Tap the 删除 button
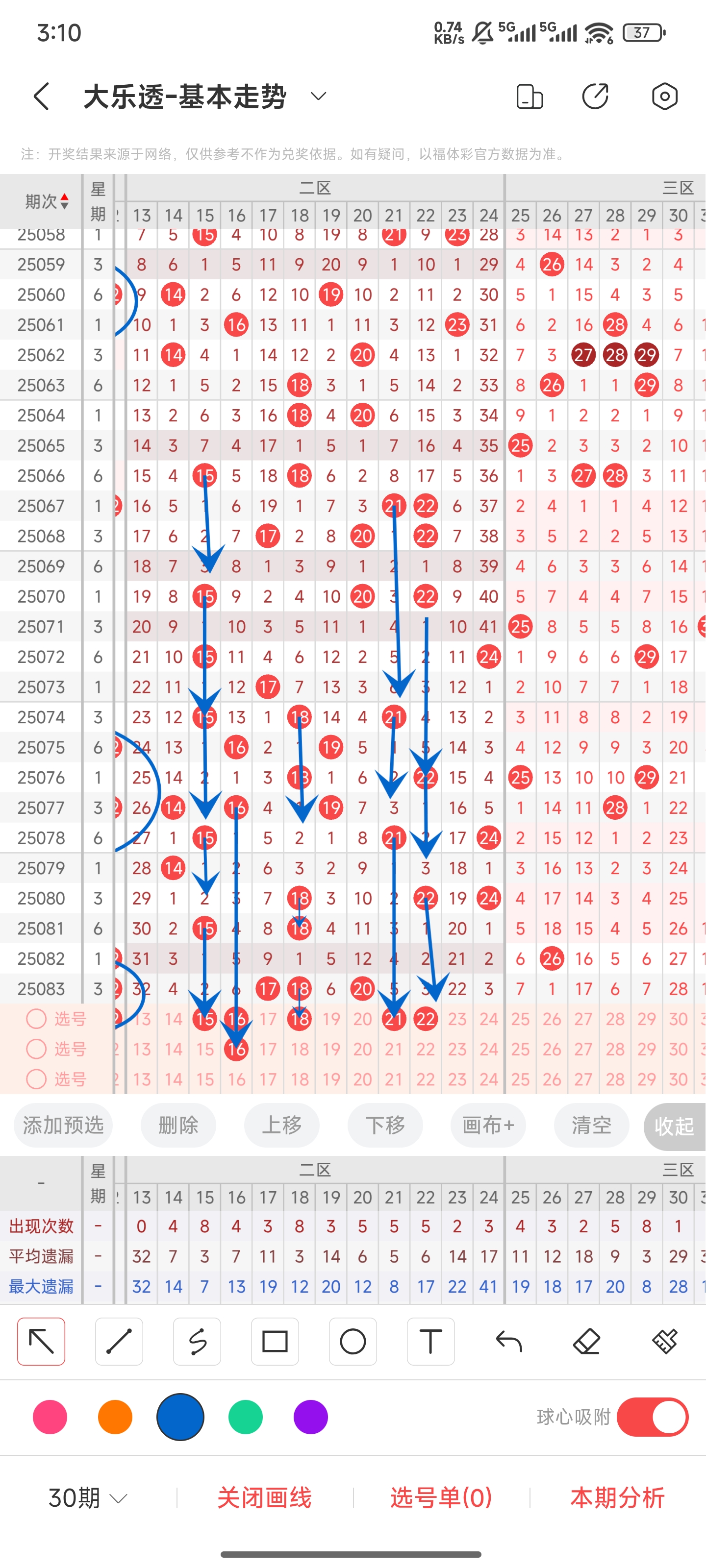 coord(178,1126)
